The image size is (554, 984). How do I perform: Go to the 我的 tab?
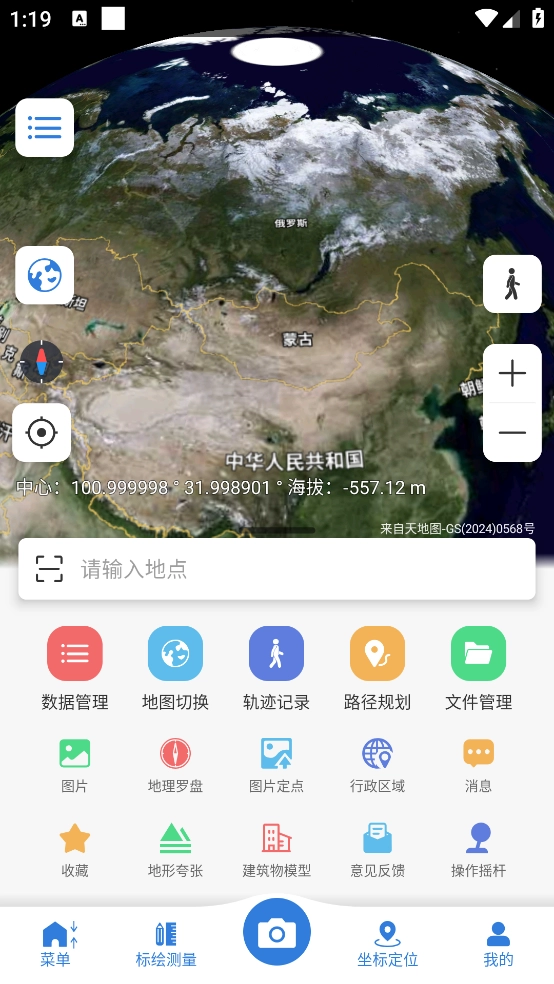coord(498,944)
